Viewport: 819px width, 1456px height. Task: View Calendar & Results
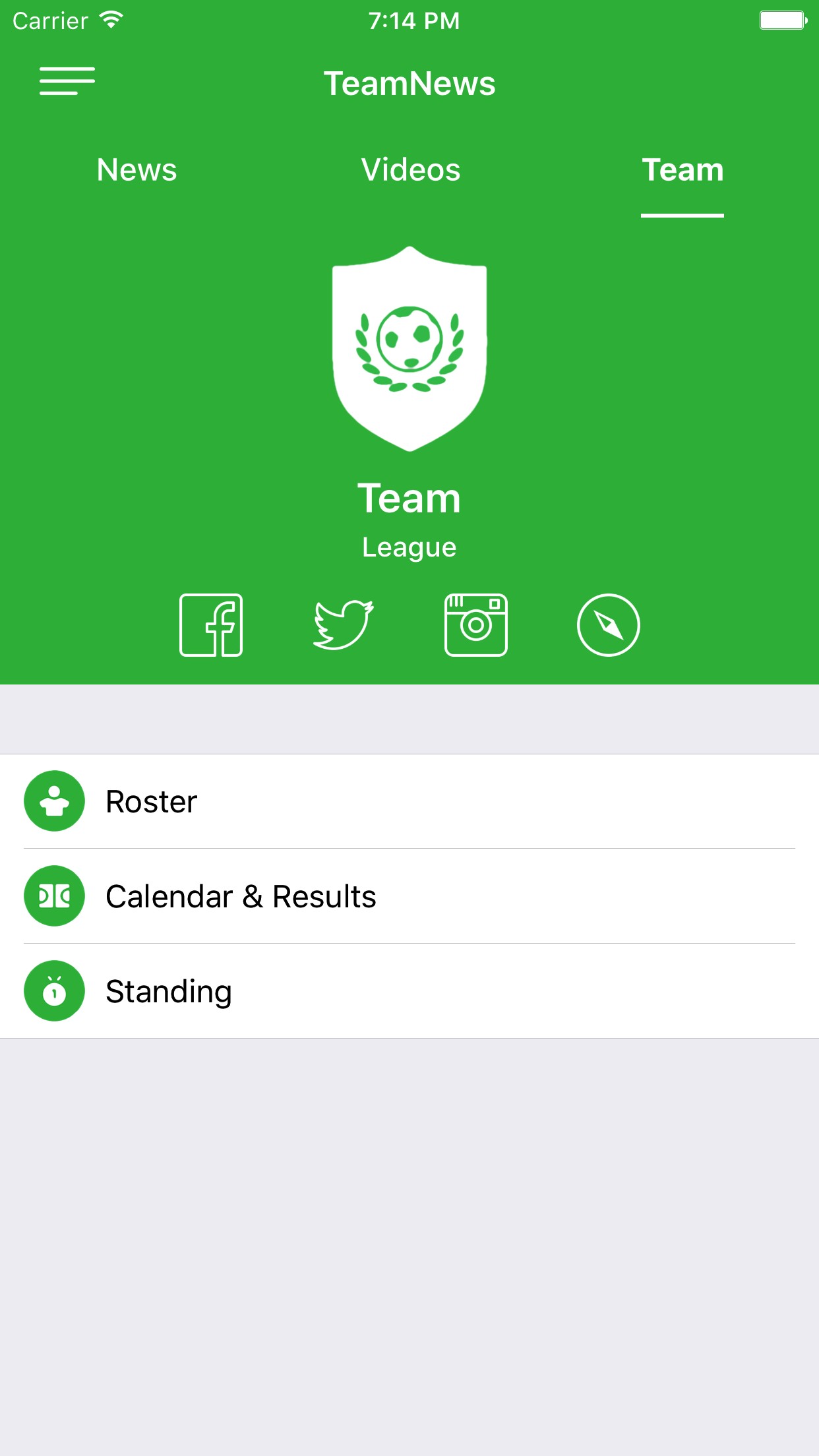(x=409, y=896)
